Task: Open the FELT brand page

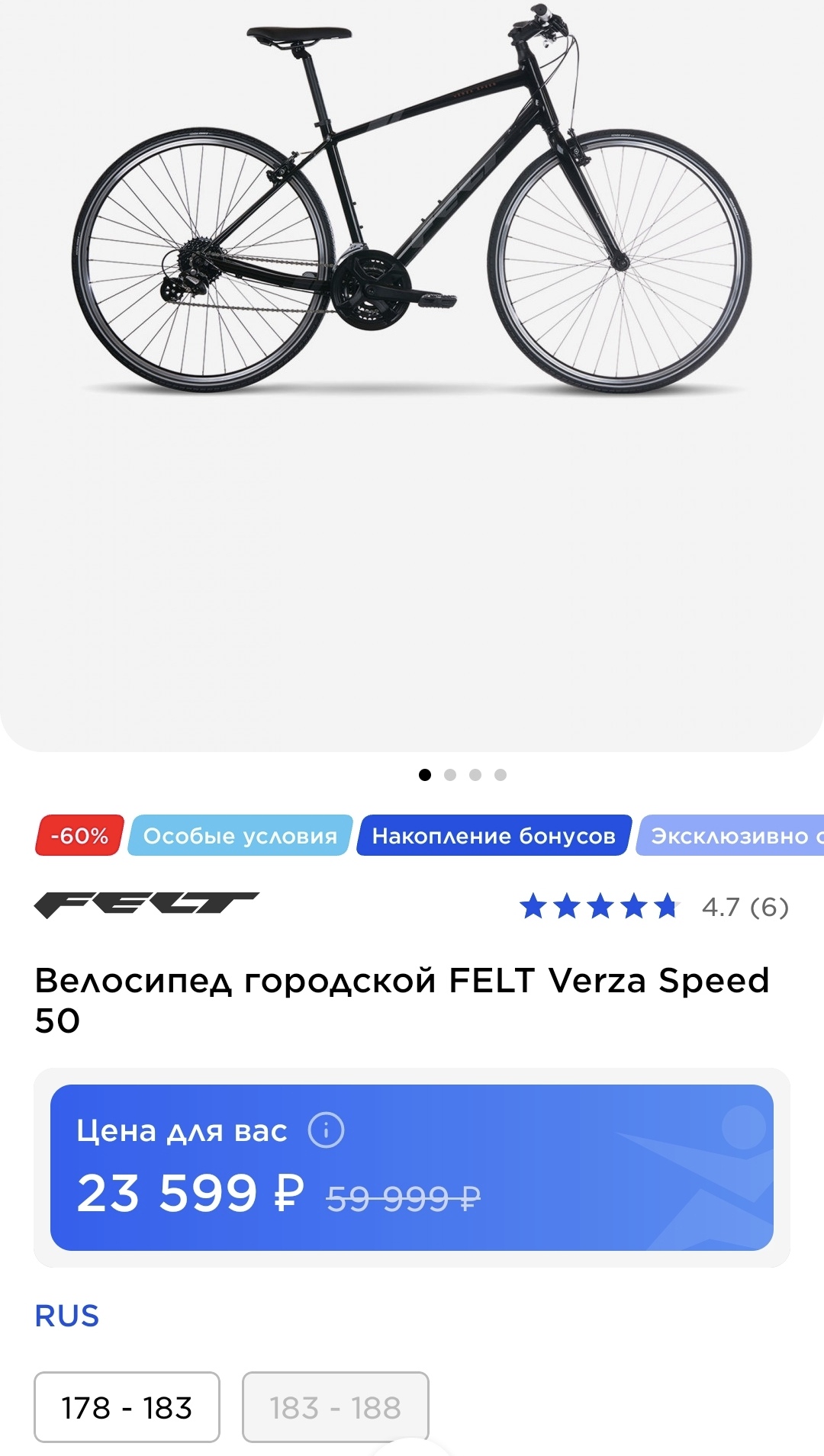Action: pos(146,905)
